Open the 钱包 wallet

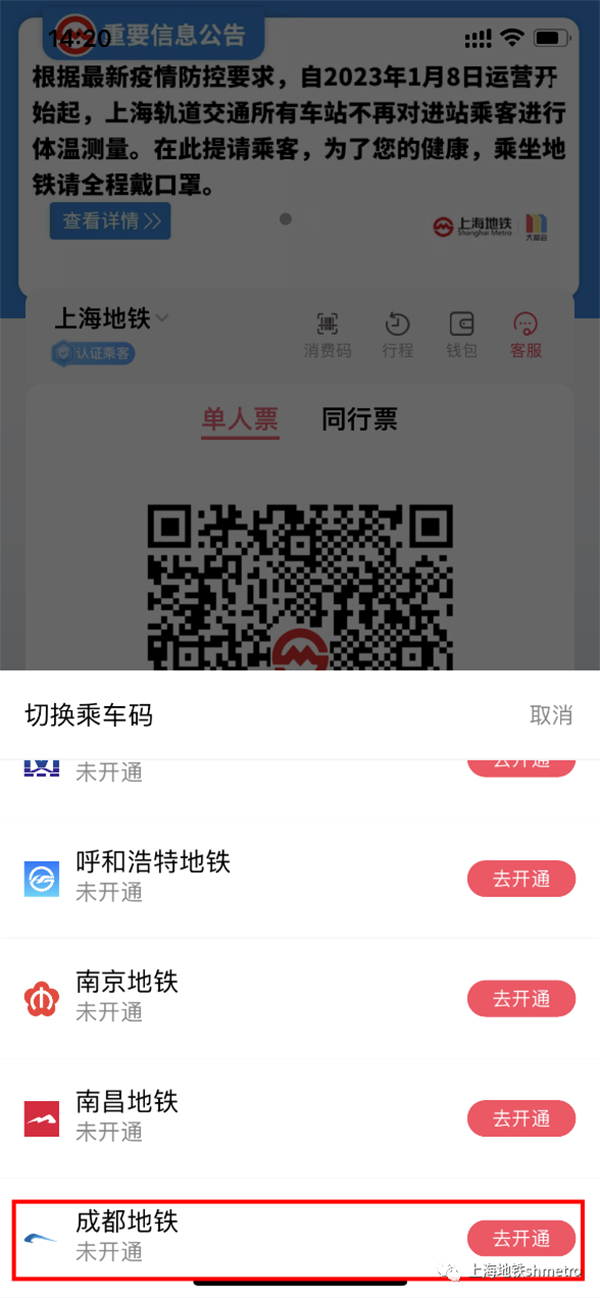point(462,335)
